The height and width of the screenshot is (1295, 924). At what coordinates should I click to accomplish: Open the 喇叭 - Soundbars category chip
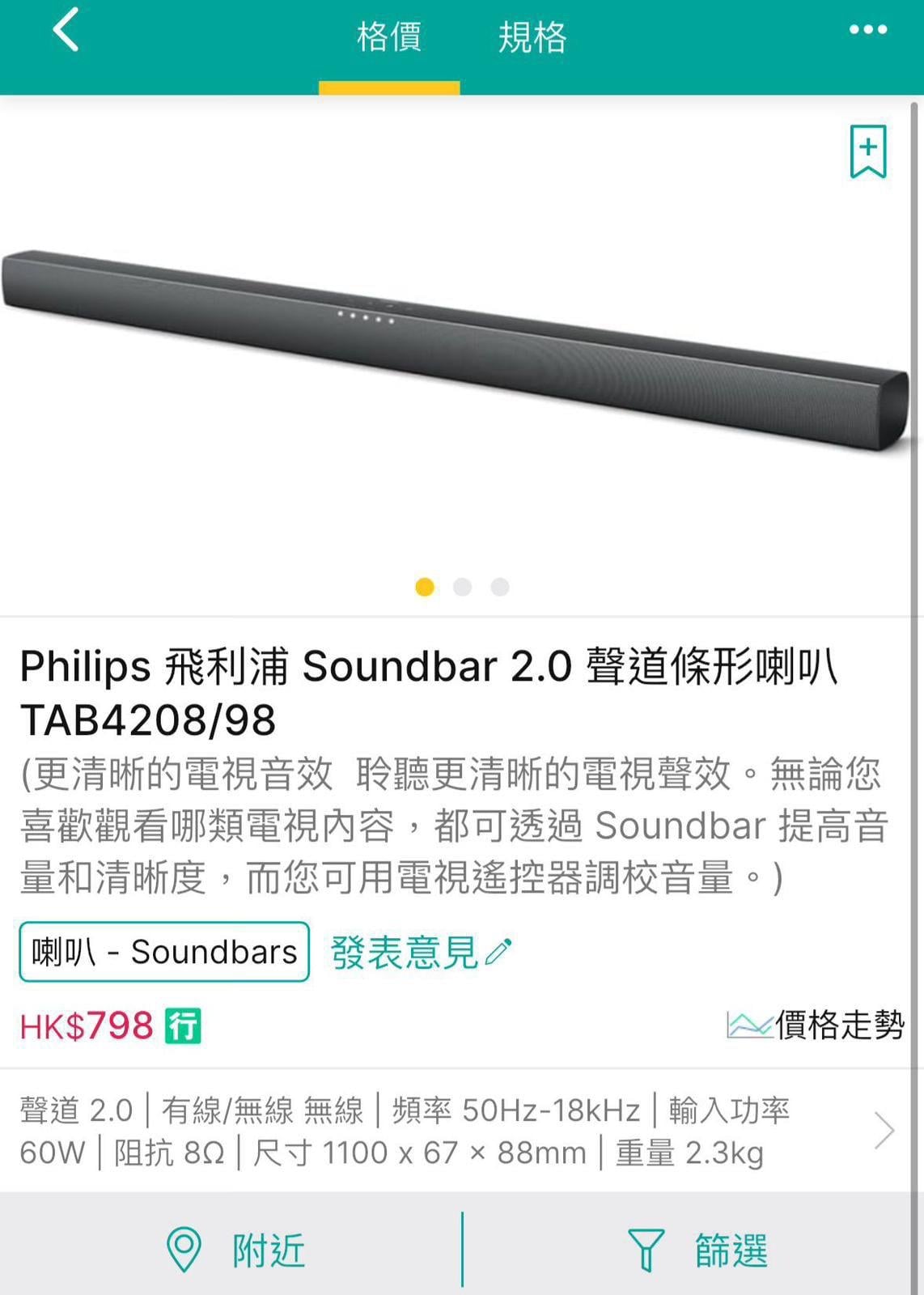[164, 952]
